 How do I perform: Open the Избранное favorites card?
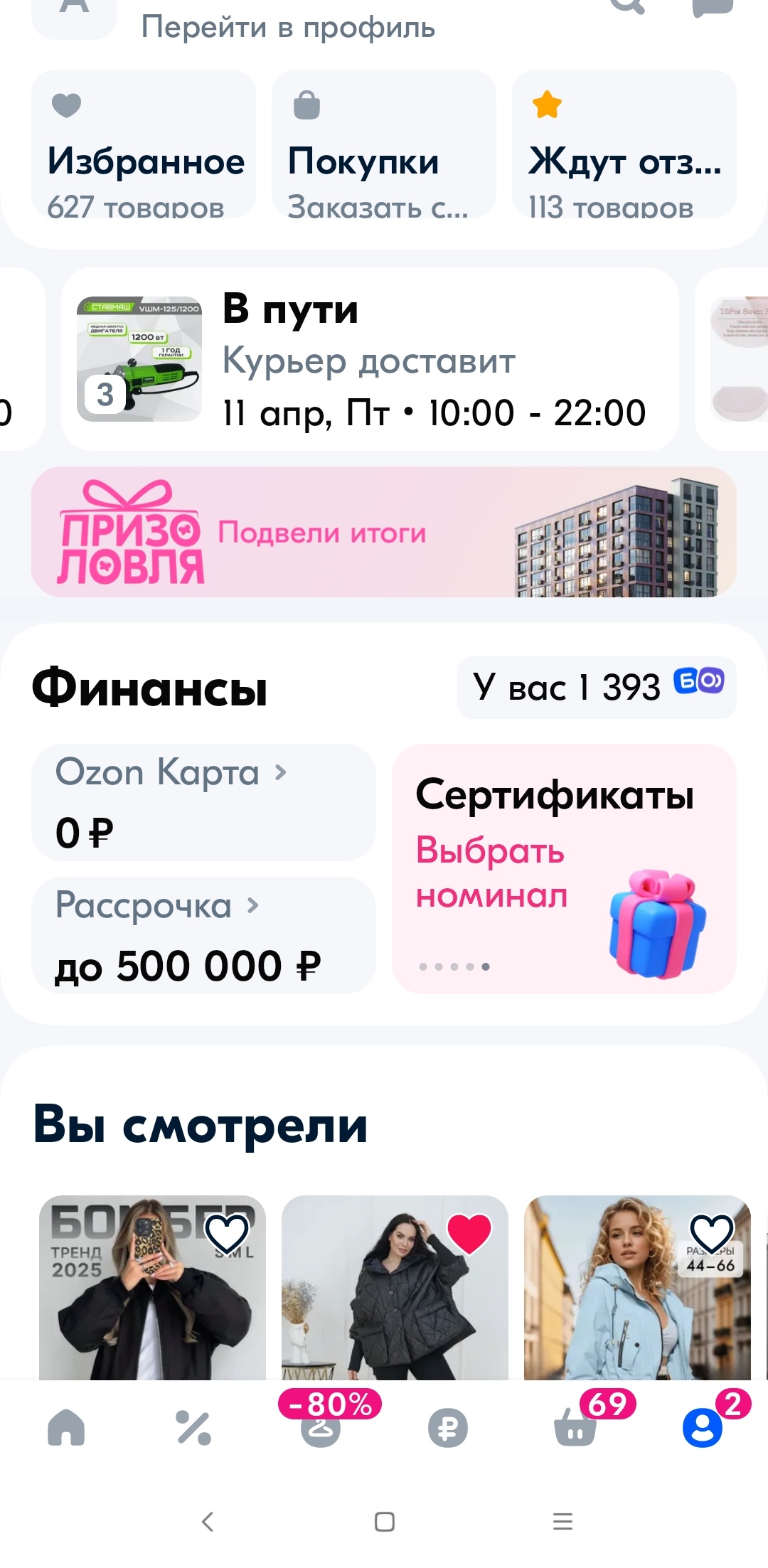pyautogui.click(x=144, y=146)
